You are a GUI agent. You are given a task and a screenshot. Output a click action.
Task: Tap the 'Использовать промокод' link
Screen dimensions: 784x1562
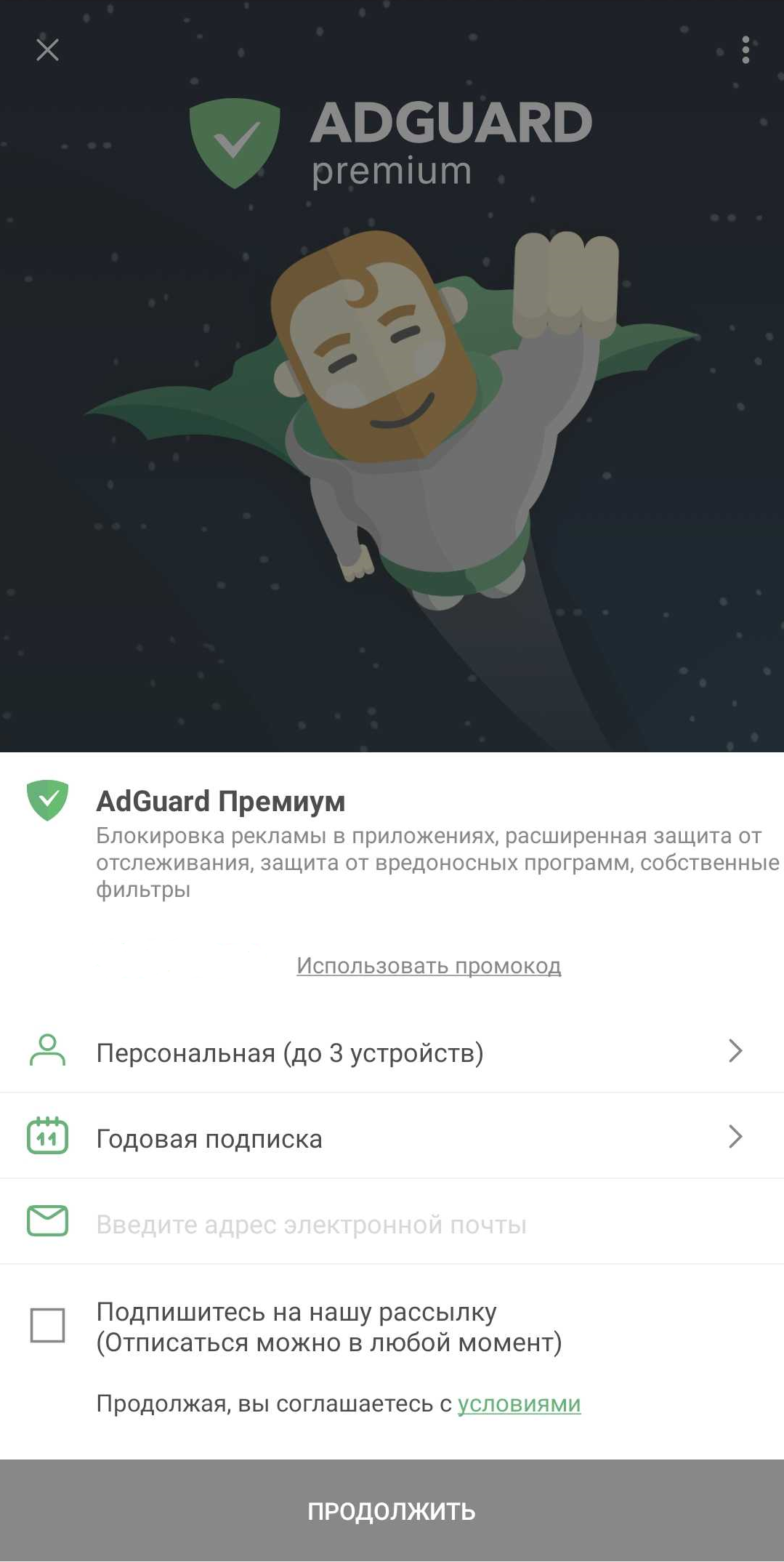(429, 966)
